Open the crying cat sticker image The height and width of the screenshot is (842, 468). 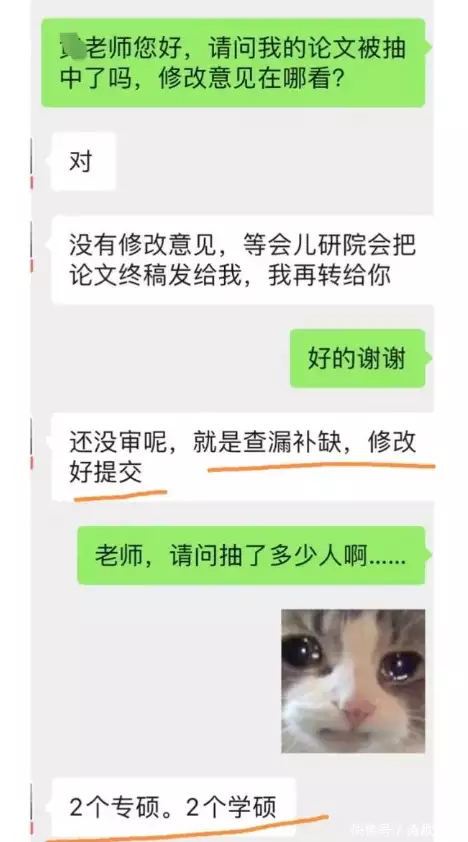point(353,681)
